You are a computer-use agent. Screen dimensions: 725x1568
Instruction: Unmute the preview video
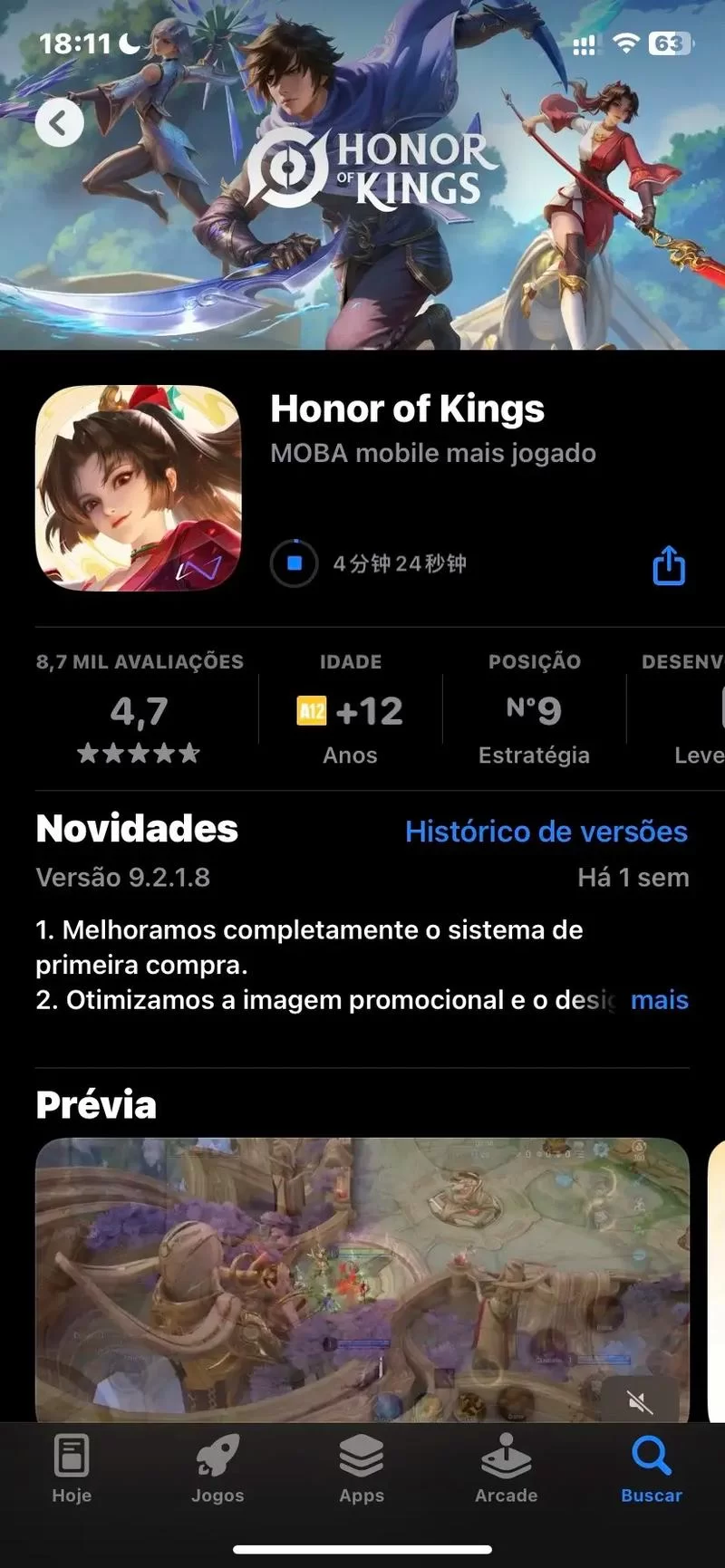tap(640, 1401)
